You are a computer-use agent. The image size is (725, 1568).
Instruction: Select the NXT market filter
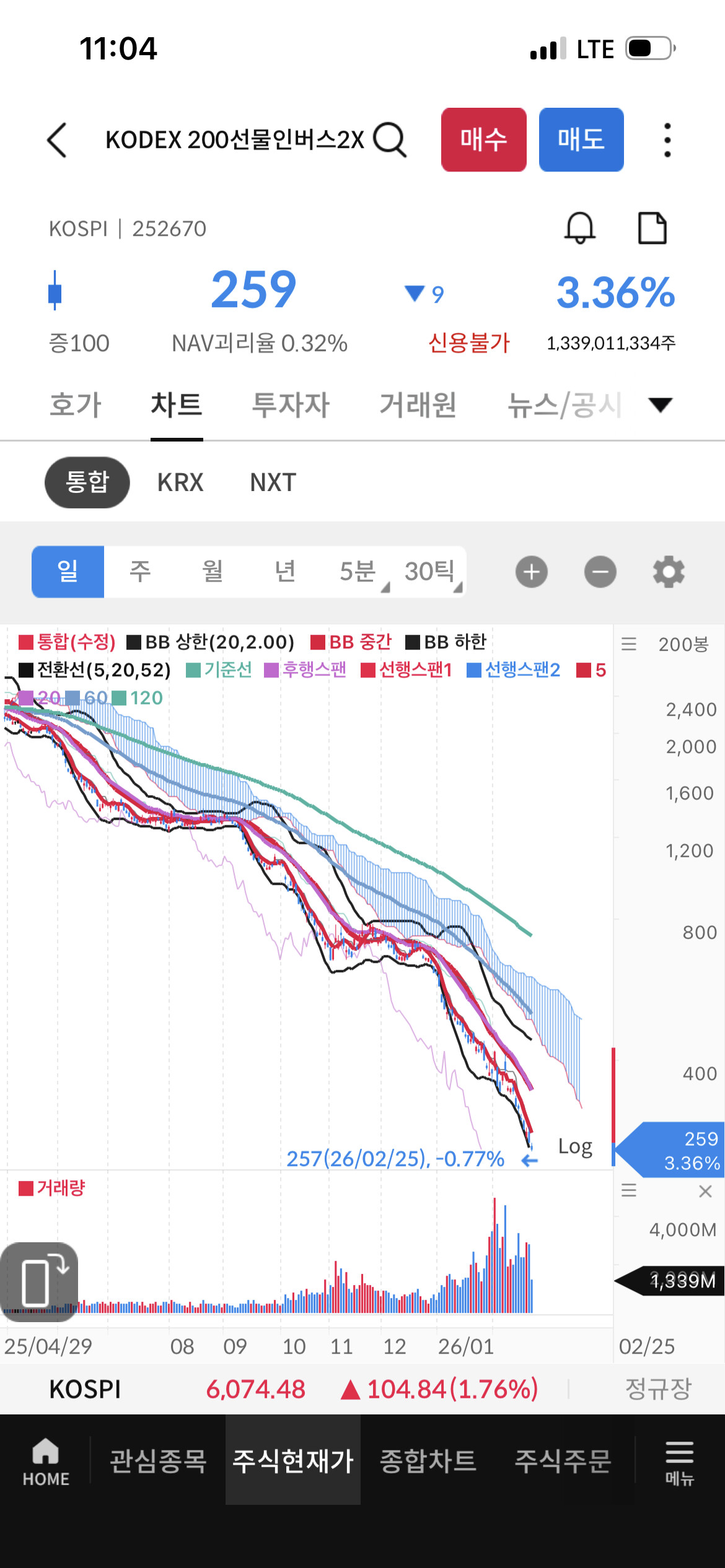pyautogui.click(x=273, y=482)
